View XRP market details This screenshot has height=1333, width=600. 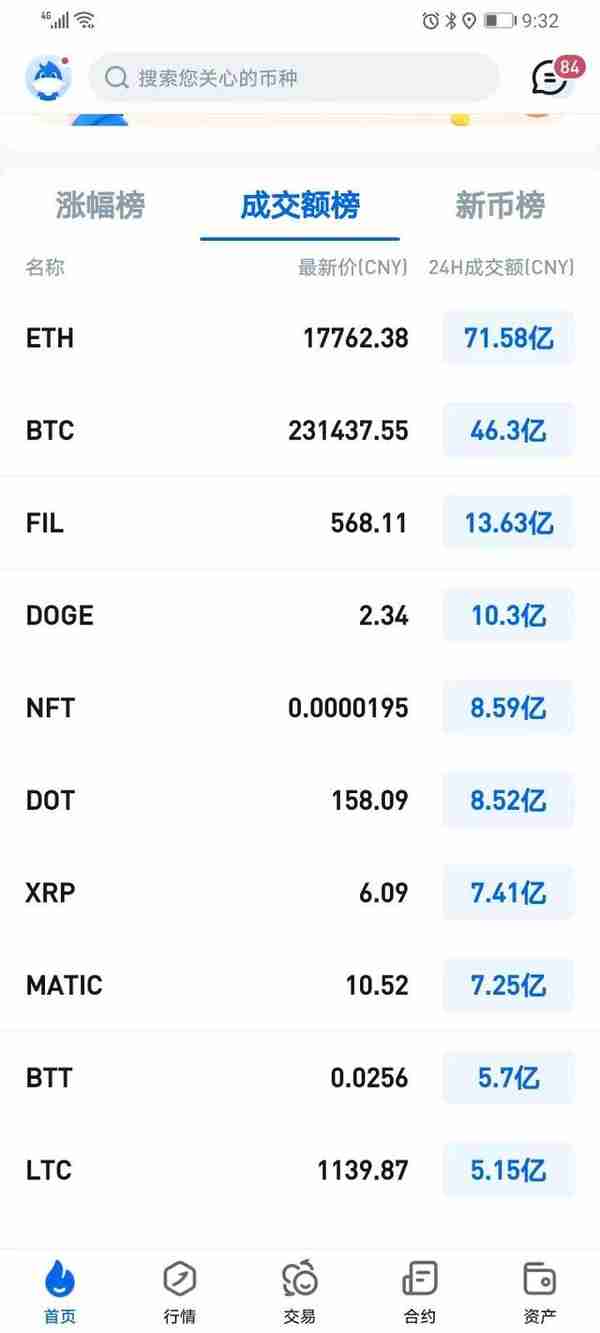[x=300, y=893]
